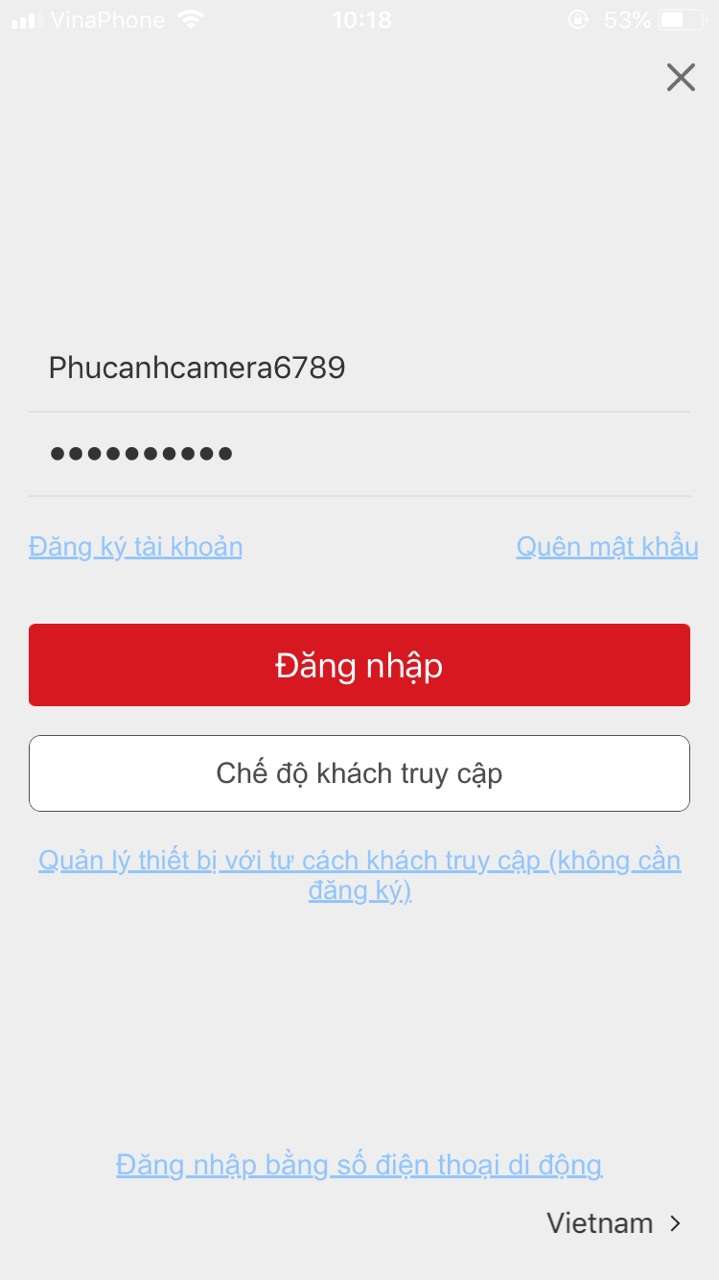Open the Quản lý thiết bị guest-access link
This screenshot has height=1280, width=719.
pos(359,875)
